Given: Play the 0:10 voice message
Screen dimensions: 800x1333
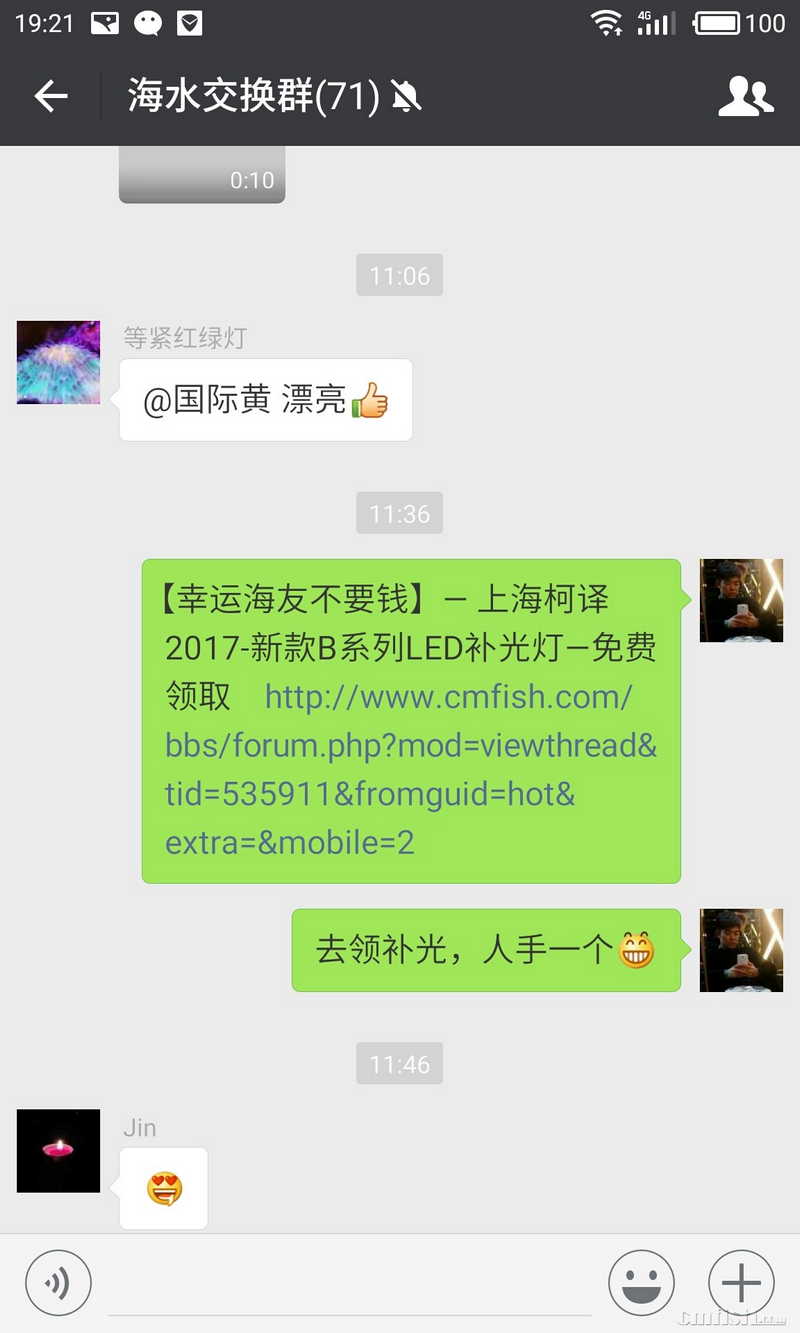Looking at the screenshot, I should click(x=202, y=176).
